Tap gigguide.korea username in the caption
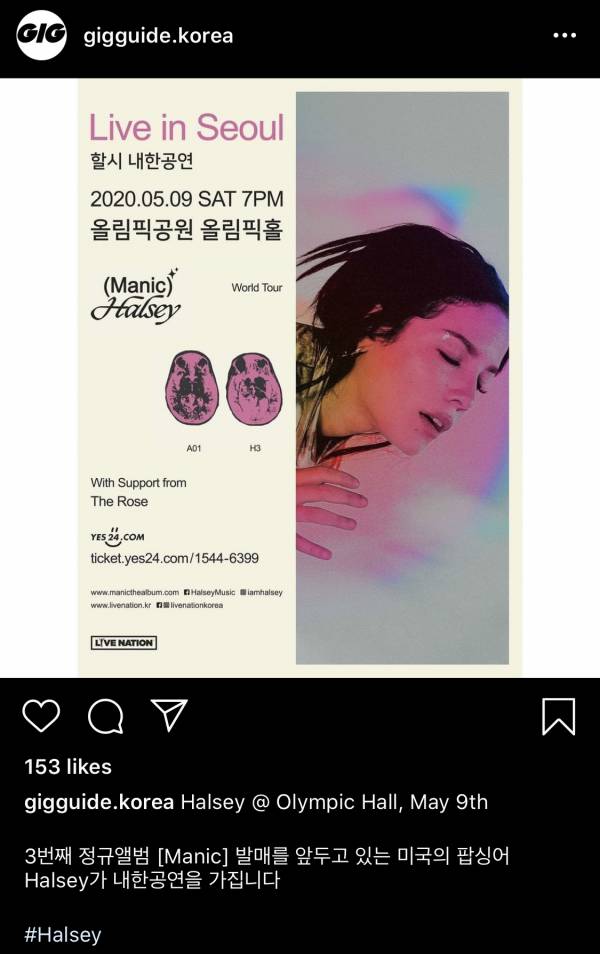The image size is (600, 954). (99, 802)
